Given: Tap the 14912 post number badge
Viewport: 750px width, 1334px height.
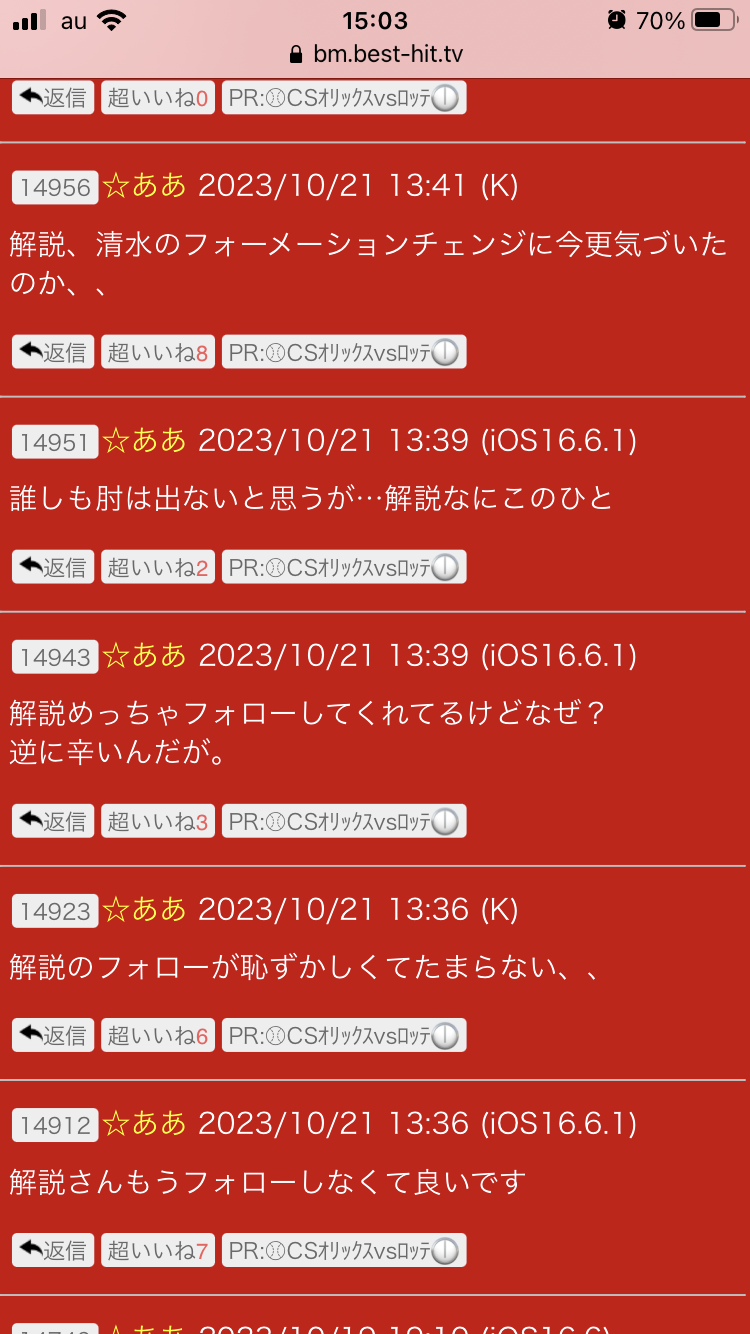Looking at the screenshot, I should (55, 1125).
